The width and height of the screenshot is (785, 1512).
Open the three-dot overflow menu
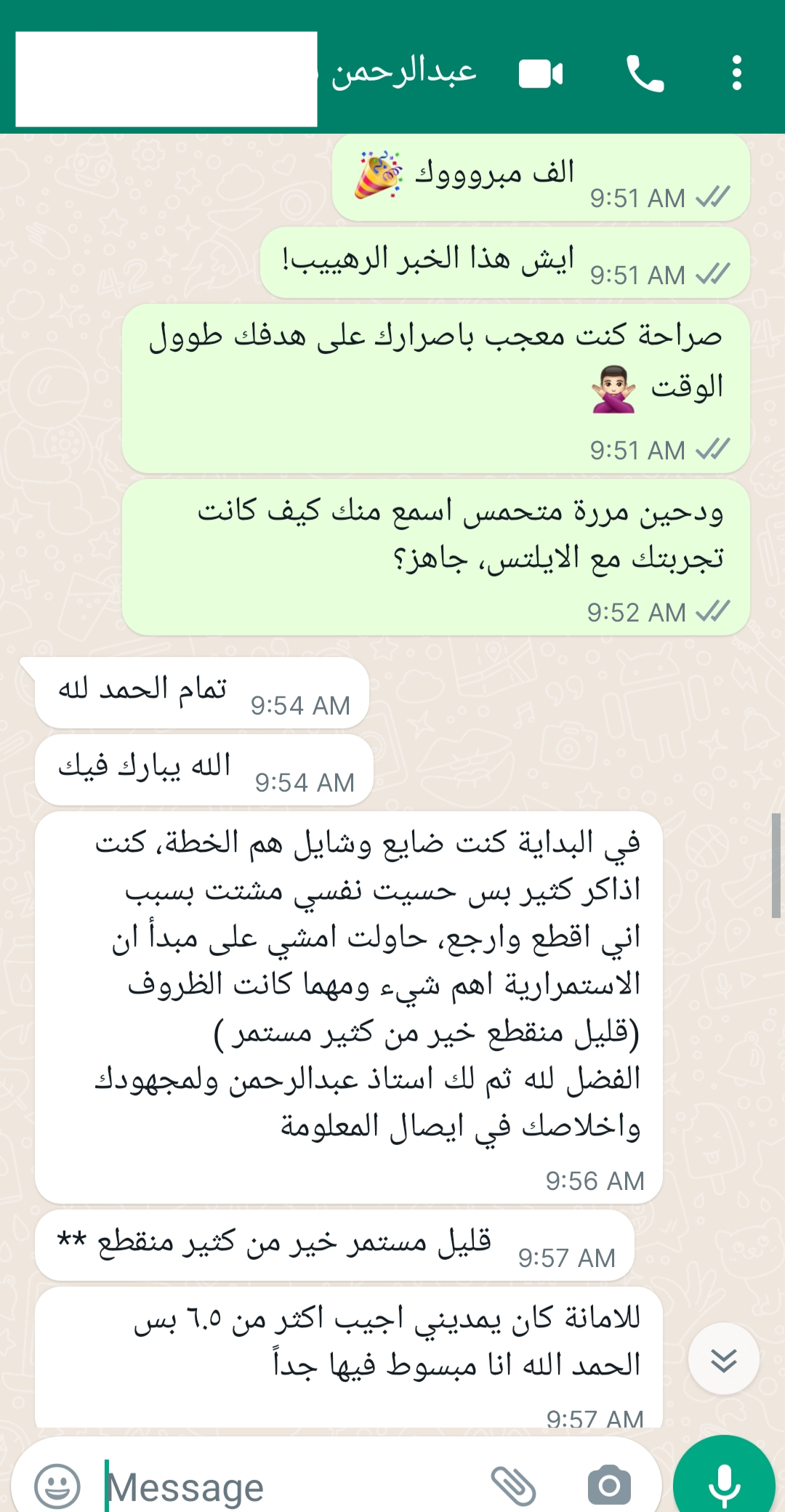[x=736, y=73]
